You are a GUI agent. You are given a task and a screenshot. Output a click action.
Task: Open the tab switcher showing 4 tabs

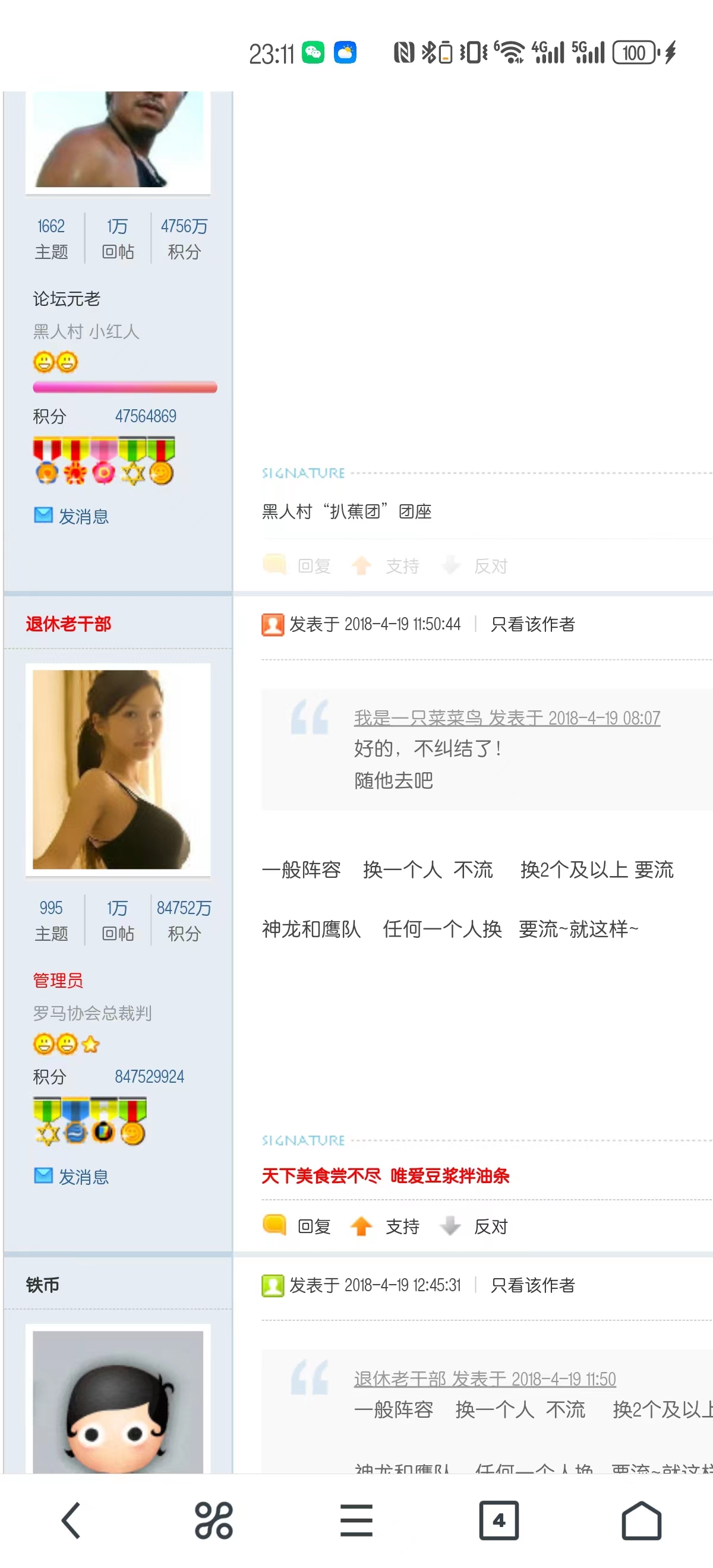tap(499, 1520)
